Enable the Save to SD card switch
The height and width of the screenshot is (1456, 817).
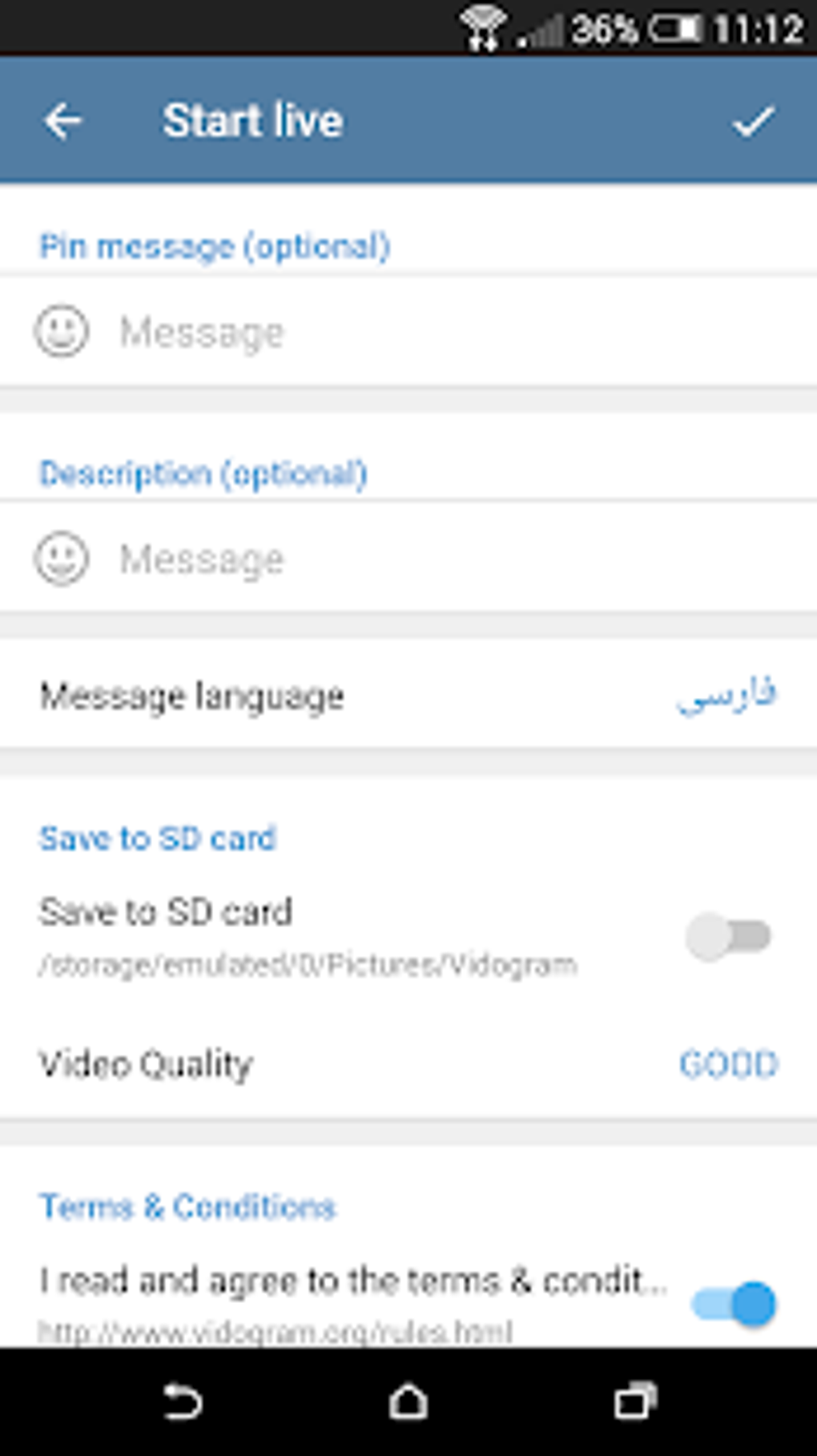[728, 935]
